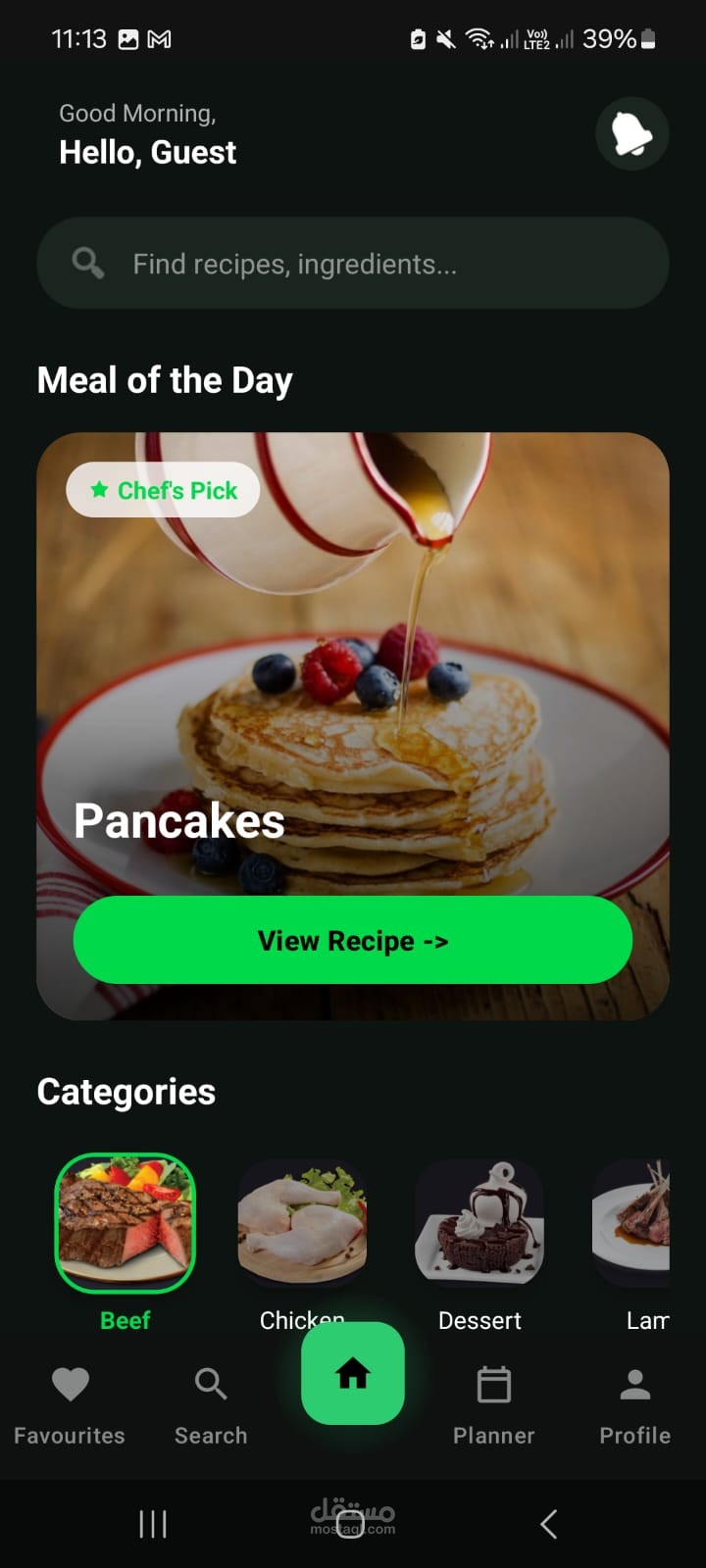This screenshot has width=706, height=1568.
Task: Tap the View Recipe button
Action: [353, 940]
